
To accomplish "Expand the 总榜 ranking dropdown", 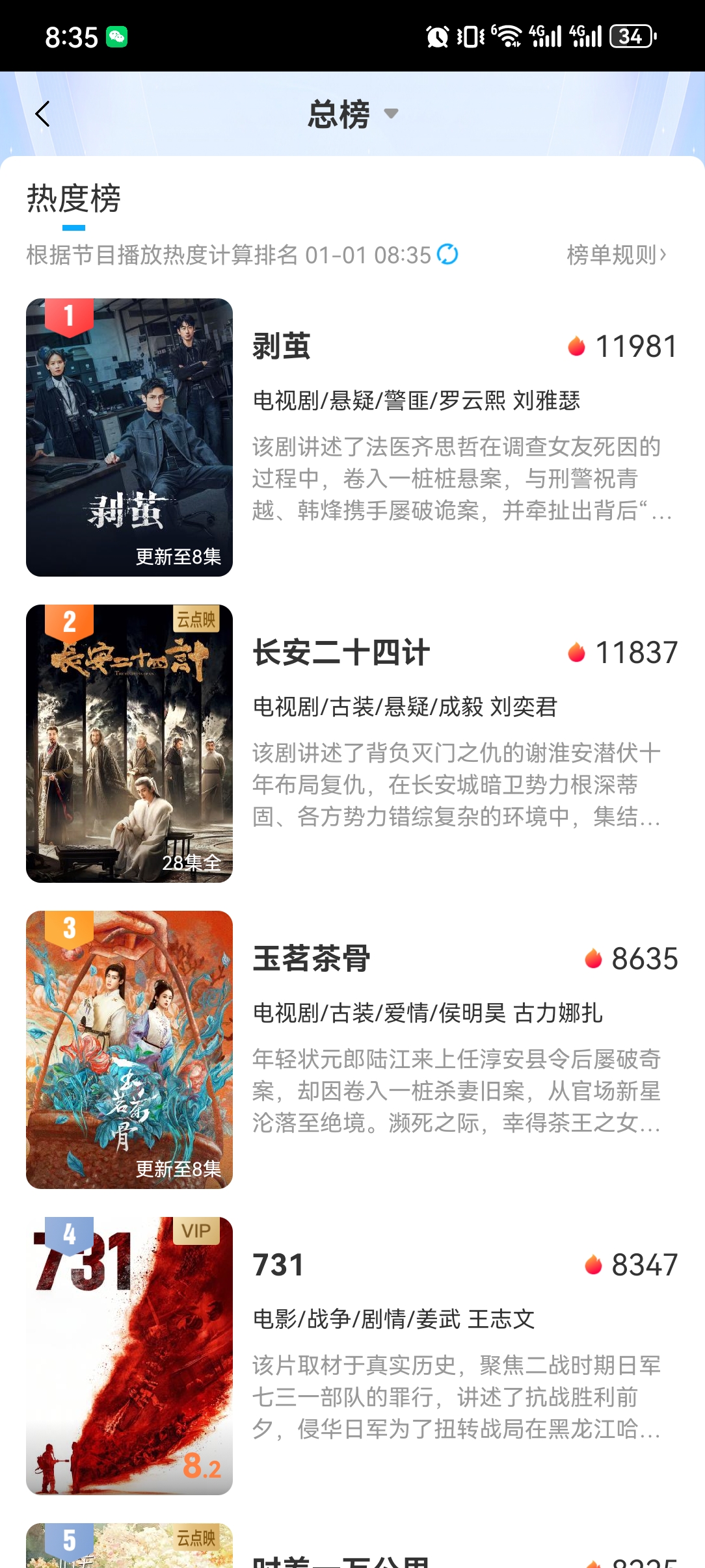I will pos(352,114).
